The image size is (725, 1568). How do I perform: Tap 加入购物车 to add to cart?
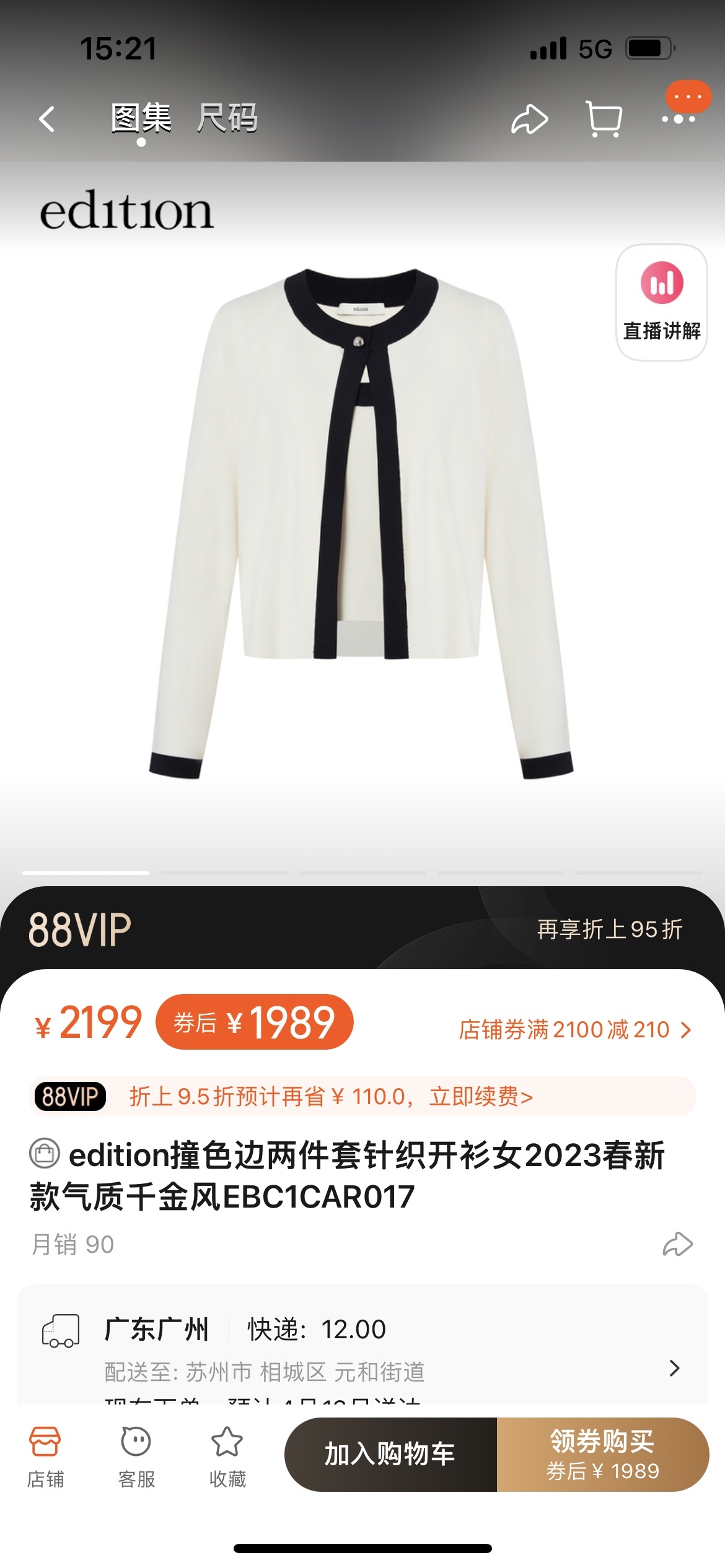click(390, 1453)
